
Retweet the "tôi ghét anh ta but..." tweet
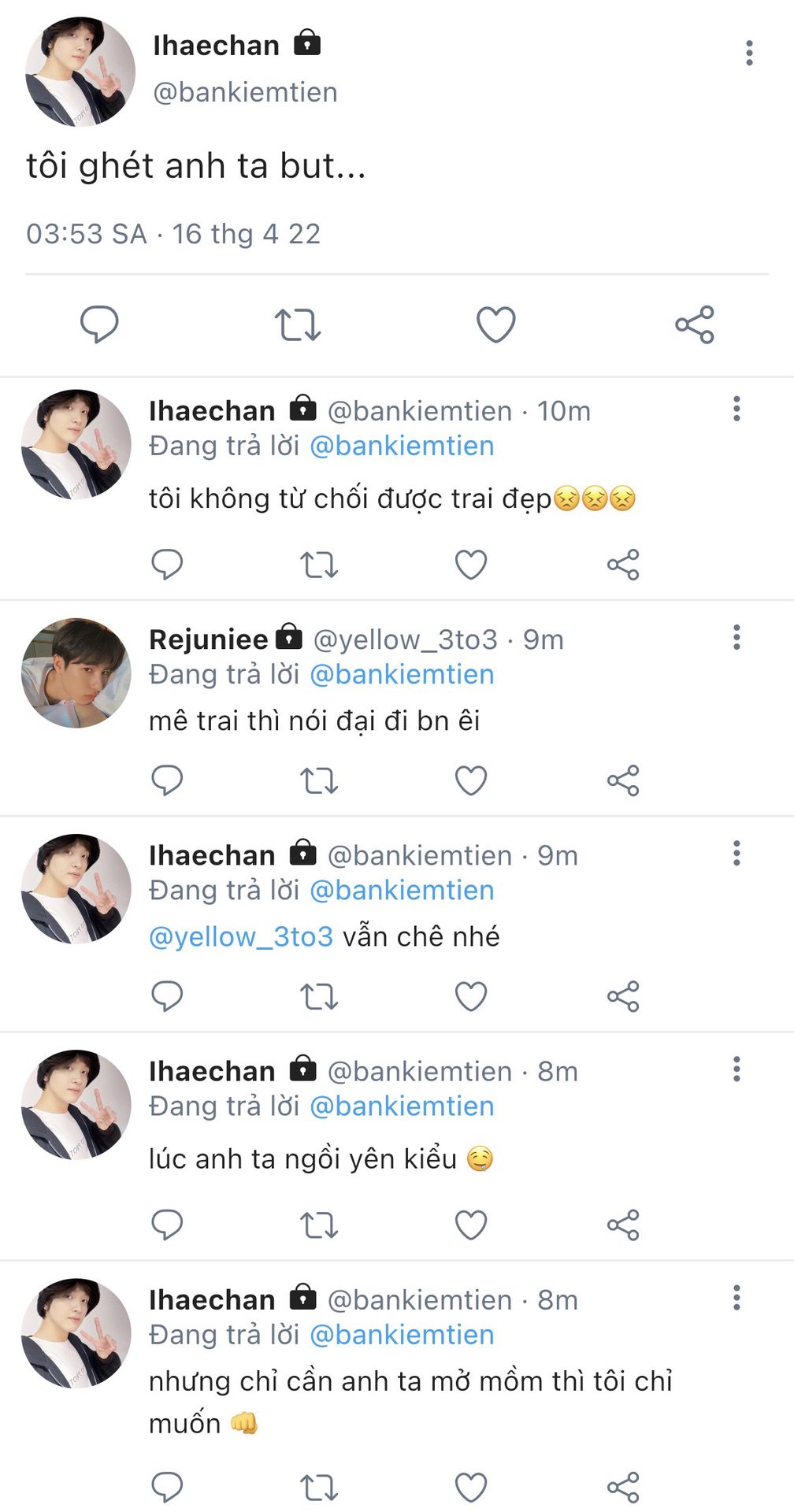(297, 324)
